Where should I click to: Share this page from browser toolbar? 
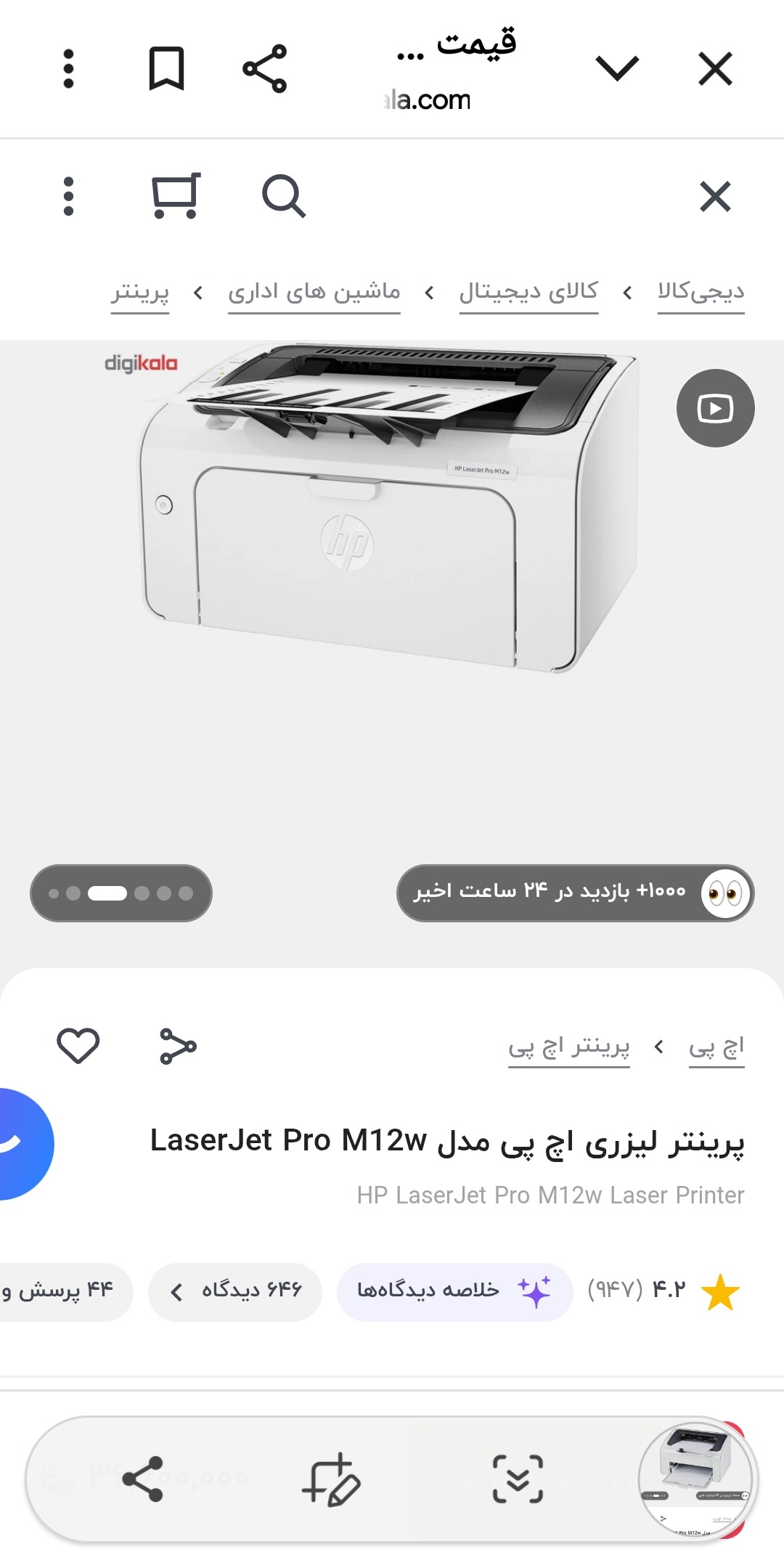point(265,69)
